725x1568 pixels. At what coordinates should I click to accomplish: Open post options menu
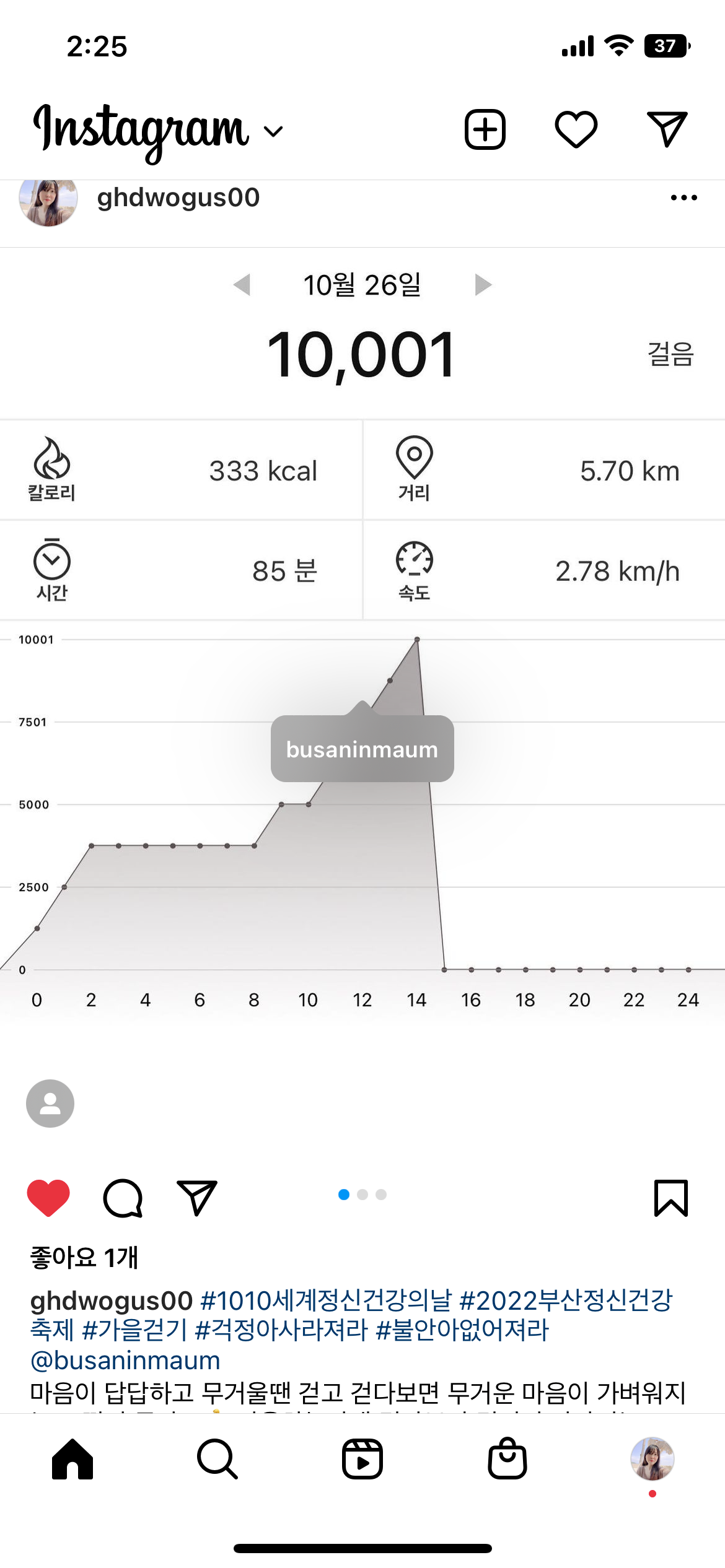[683, 198]
